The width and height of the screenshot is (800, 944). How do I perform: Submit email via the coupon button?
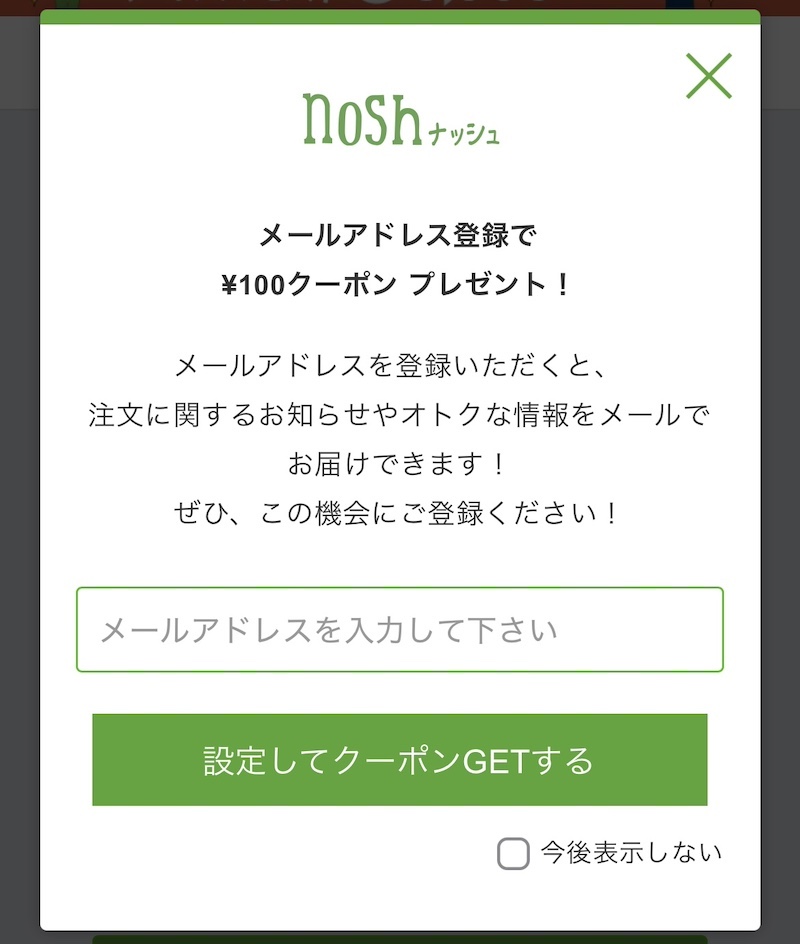tap(399, 761)
